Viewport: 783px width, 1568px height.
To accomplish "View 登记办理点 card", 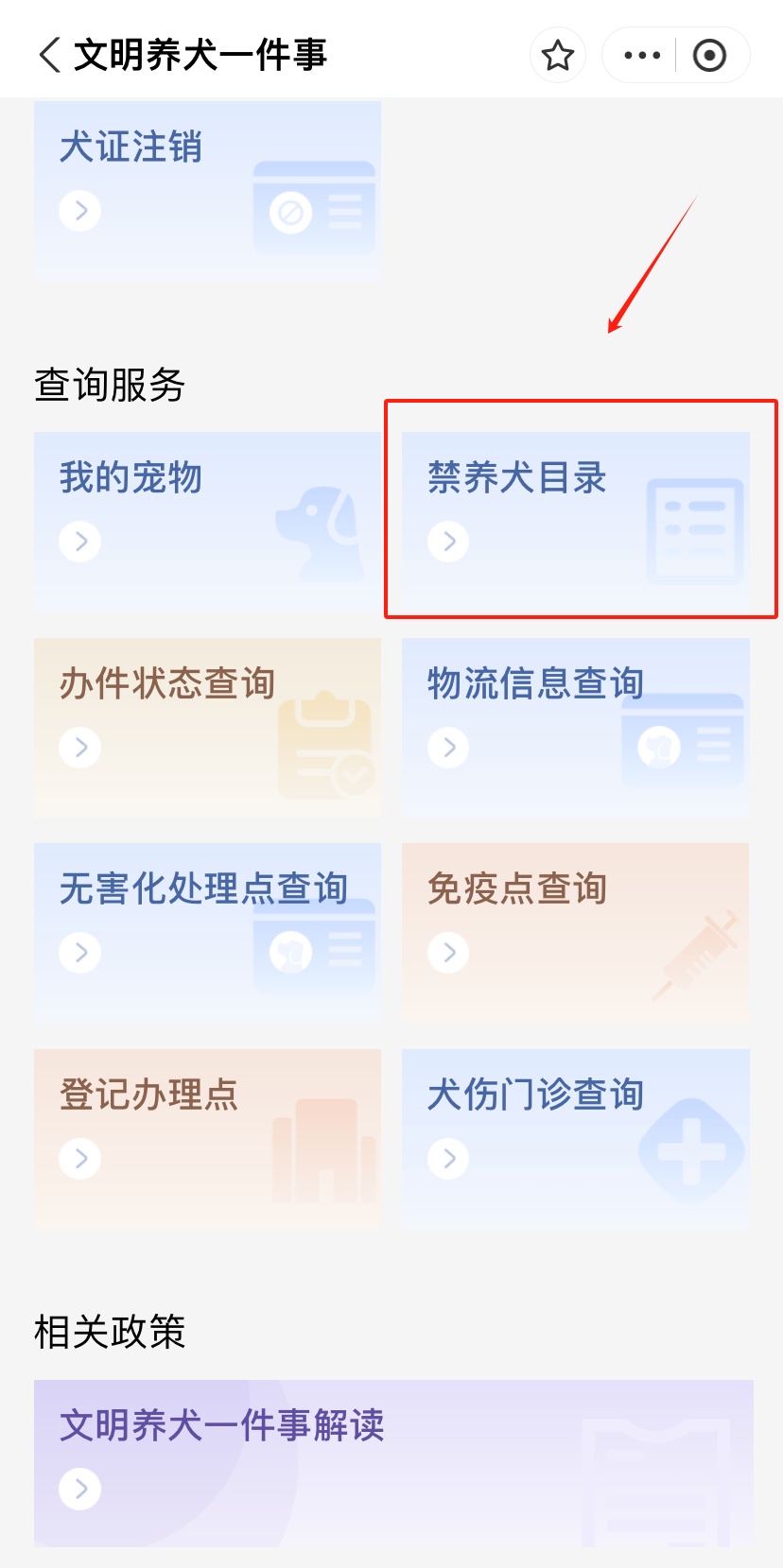I will click(207, 1137).
